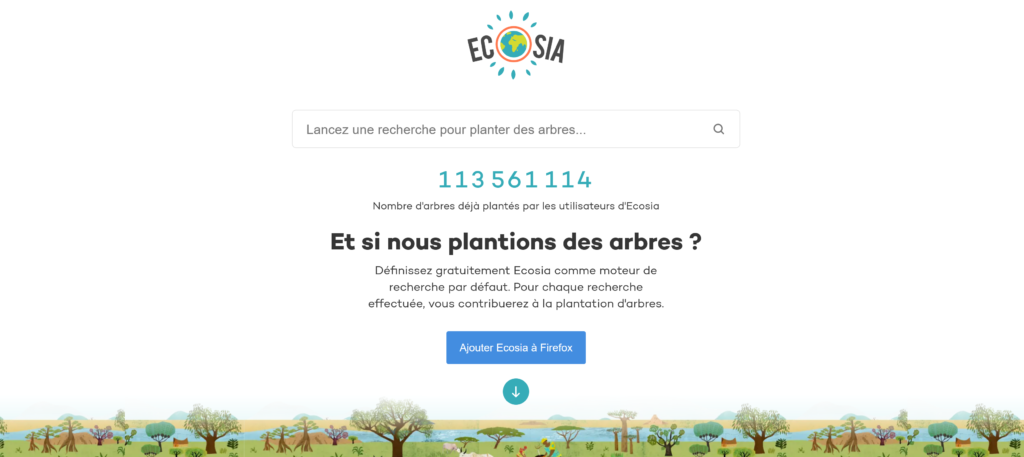
Task: Tap the Ecosia search input field
Action: coord(500,129)
